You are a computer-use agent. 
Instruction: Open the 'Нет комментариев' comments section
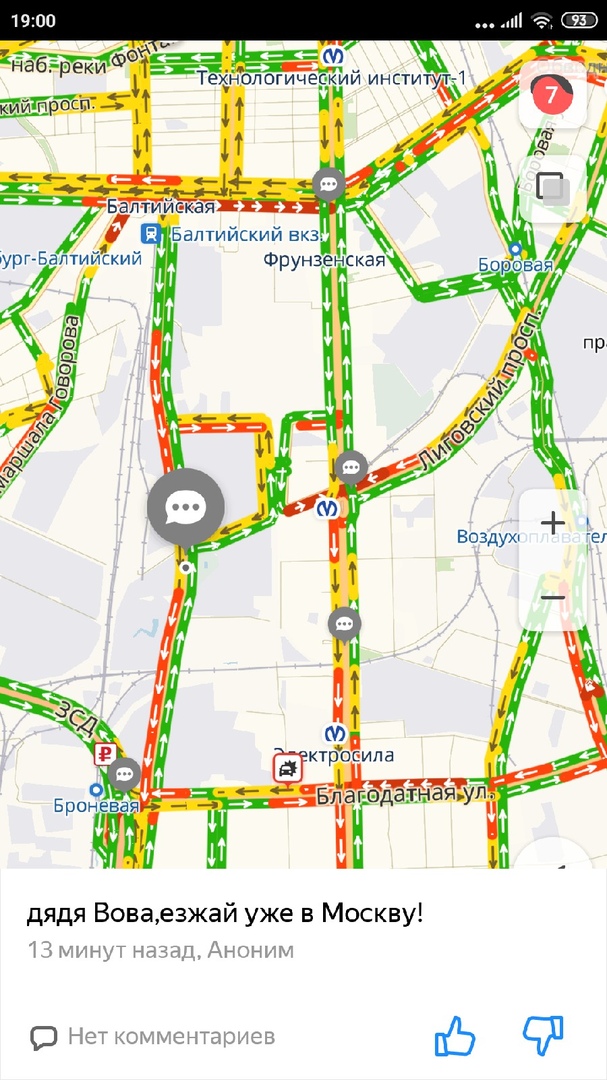[x=152, y=1037]
